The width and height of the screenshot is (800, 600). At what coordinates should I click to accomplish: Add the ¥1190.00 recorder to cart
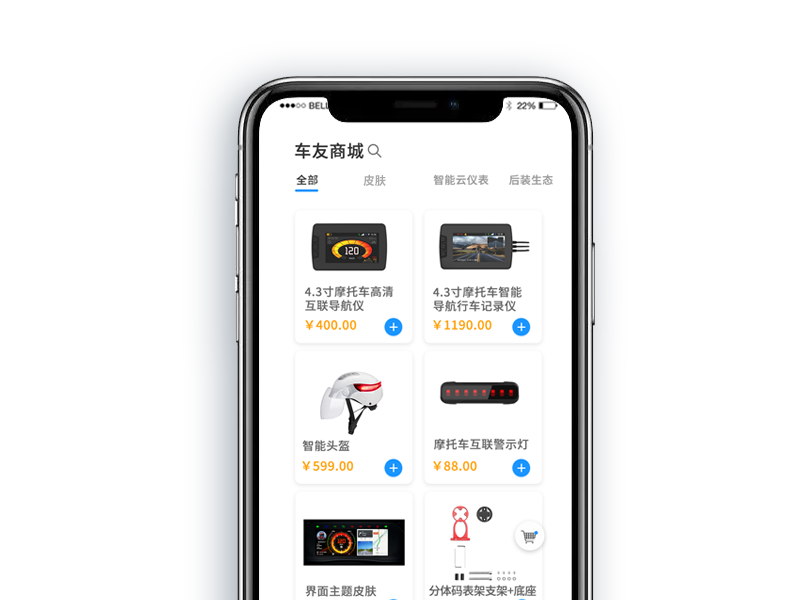[x=521, y=327]
